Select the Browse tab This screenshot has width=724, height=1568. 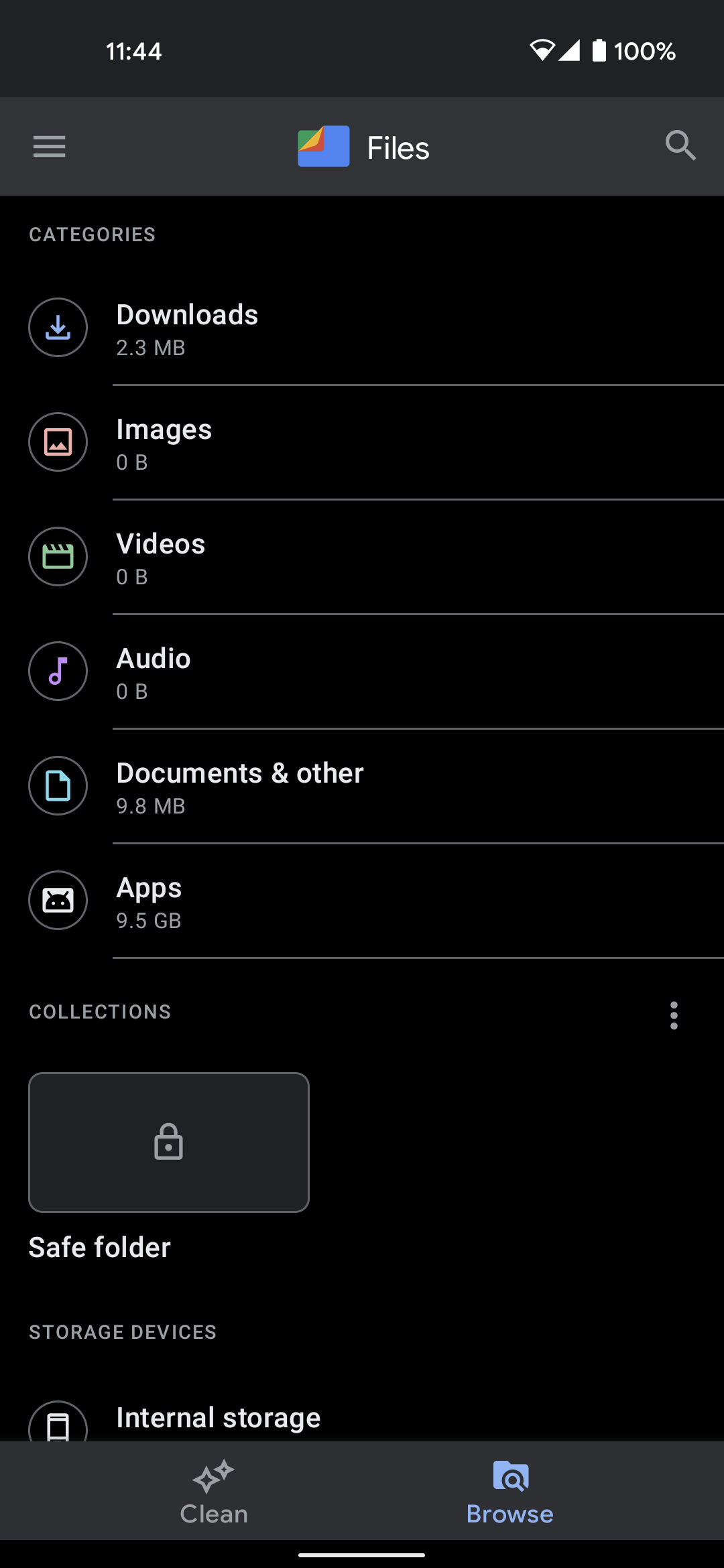[x=510, y=1492]
